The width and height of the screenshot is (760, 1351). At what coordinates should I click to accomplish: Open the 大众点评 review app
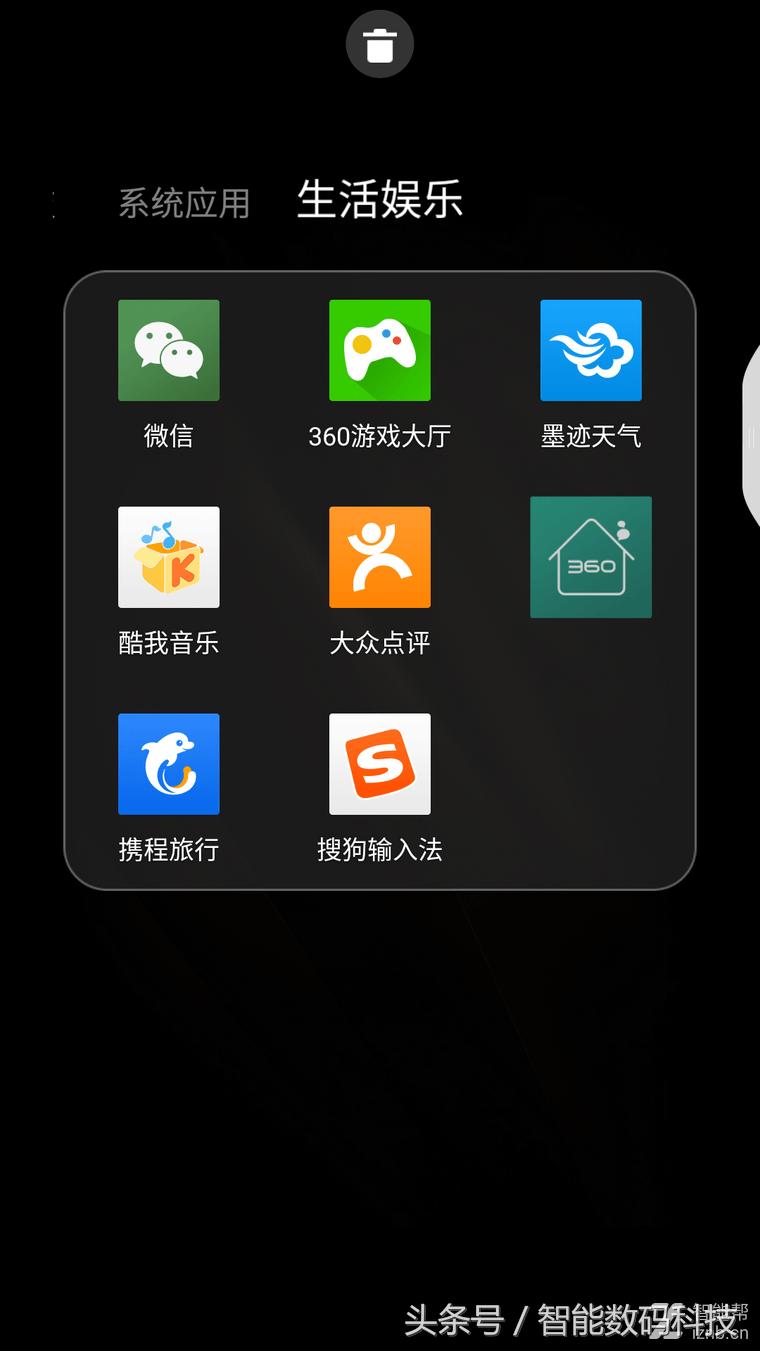[380, 557]
